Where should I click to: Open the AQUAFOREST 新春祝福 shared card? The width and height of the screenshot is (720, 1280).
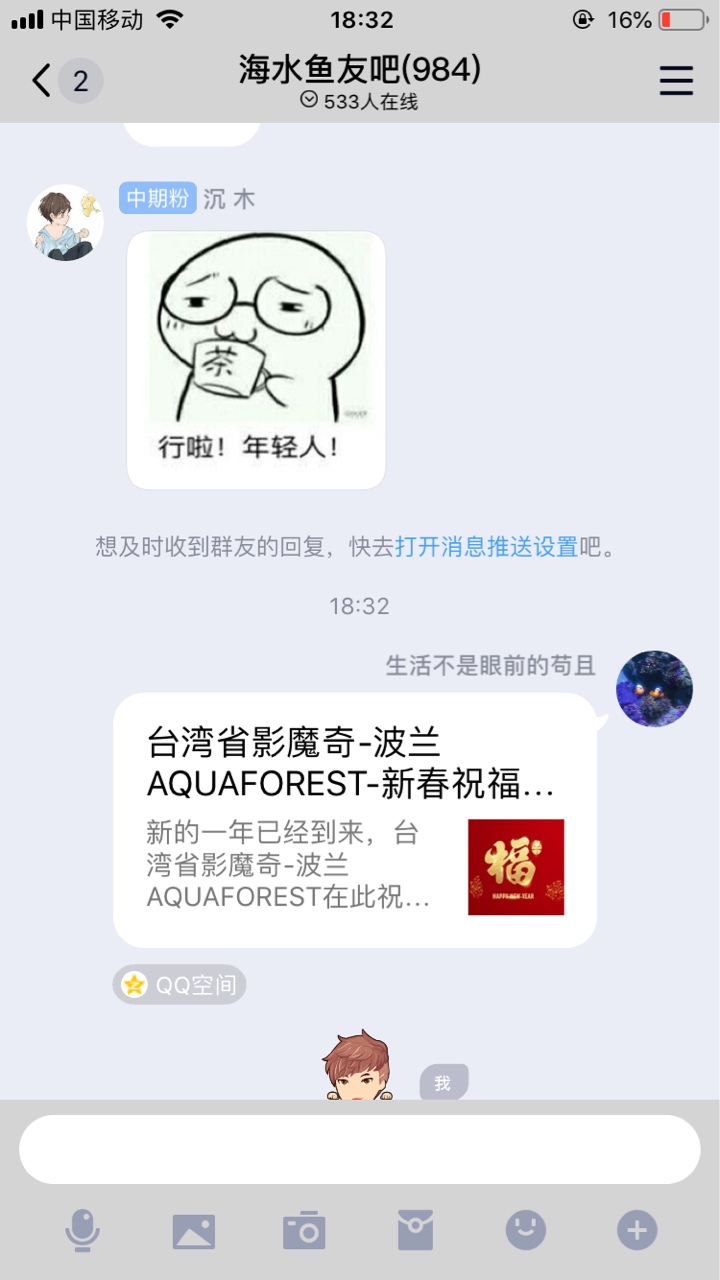click(354, 820)
